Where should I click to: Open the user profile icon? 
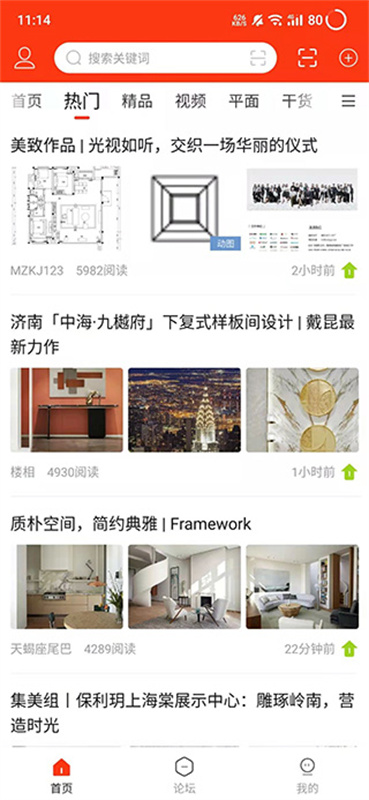click(x=24, y=58)
